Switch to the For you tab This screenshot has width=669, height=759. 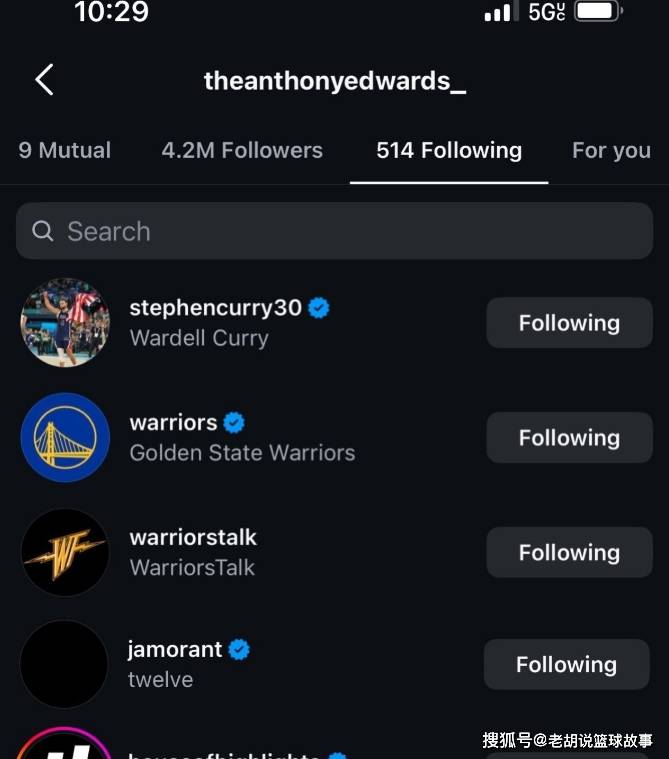click(611, 151)
